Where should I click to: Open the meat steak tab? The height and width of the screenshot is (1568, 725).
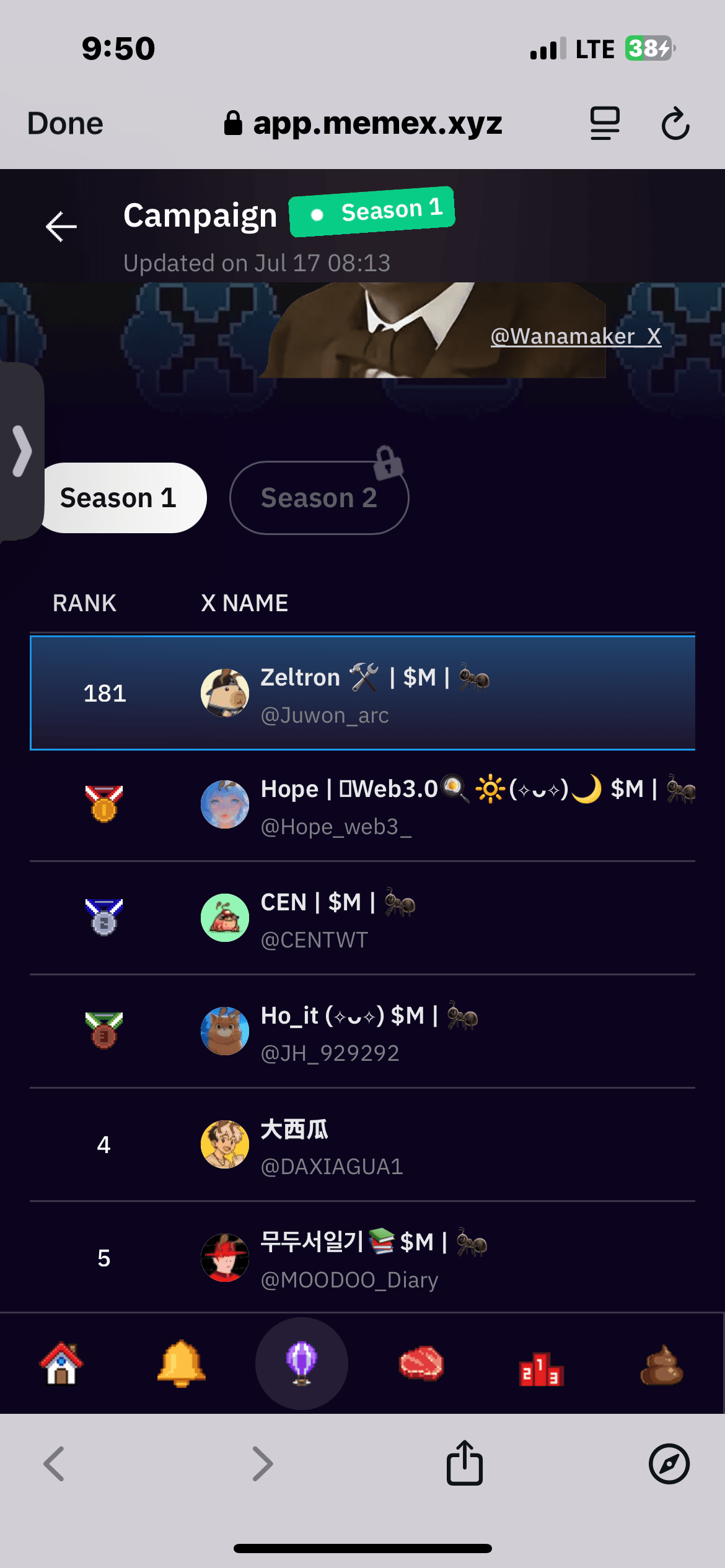click(x=421, y=1364)
